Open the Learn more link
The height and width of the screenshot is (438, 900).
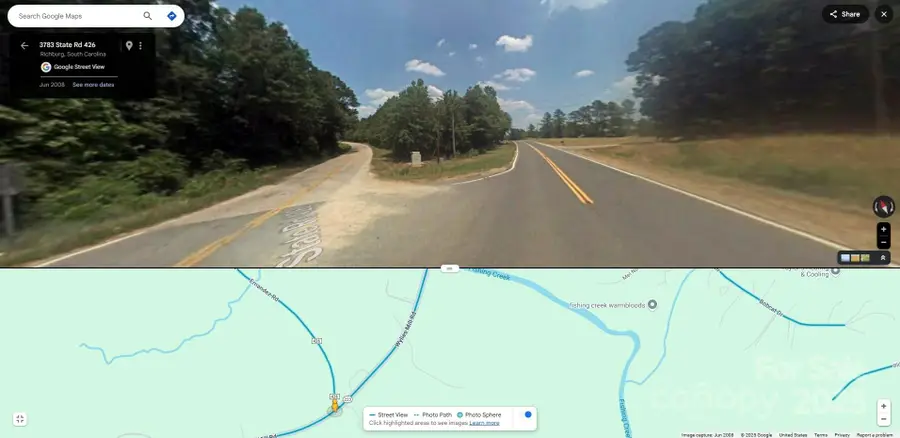point(484,423)
